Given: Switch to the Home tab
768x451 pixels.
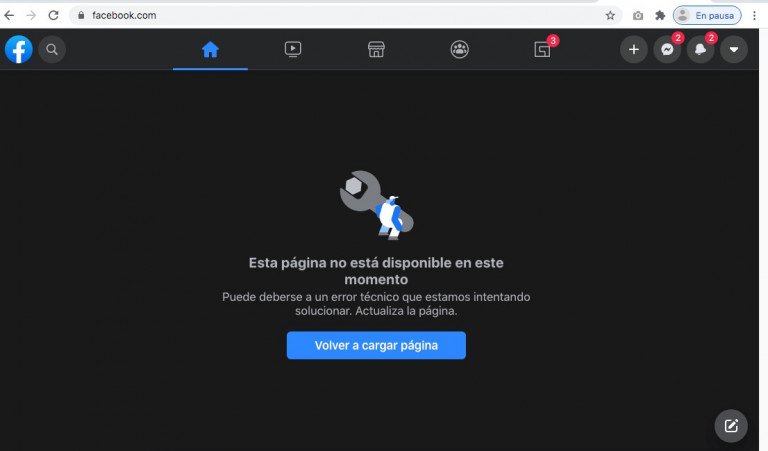Looking at the screenshot, I should (210, 49).
